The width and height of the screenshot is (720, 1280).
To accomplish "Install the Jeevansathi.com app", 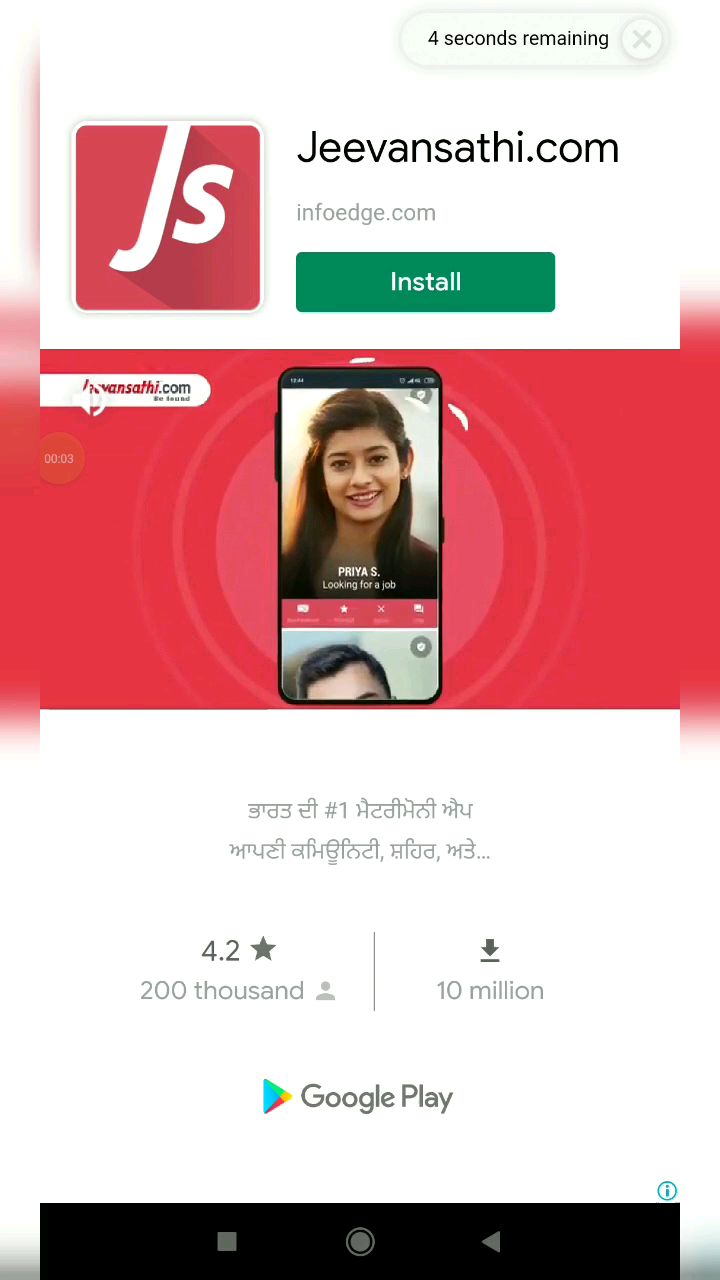I will tap(425, 282).
